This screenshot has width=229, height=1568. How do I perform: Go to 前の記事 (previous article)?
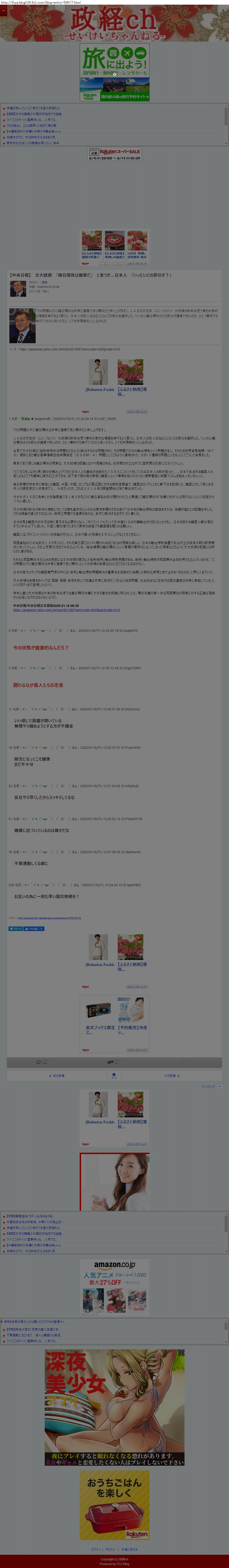[57, 1075]
